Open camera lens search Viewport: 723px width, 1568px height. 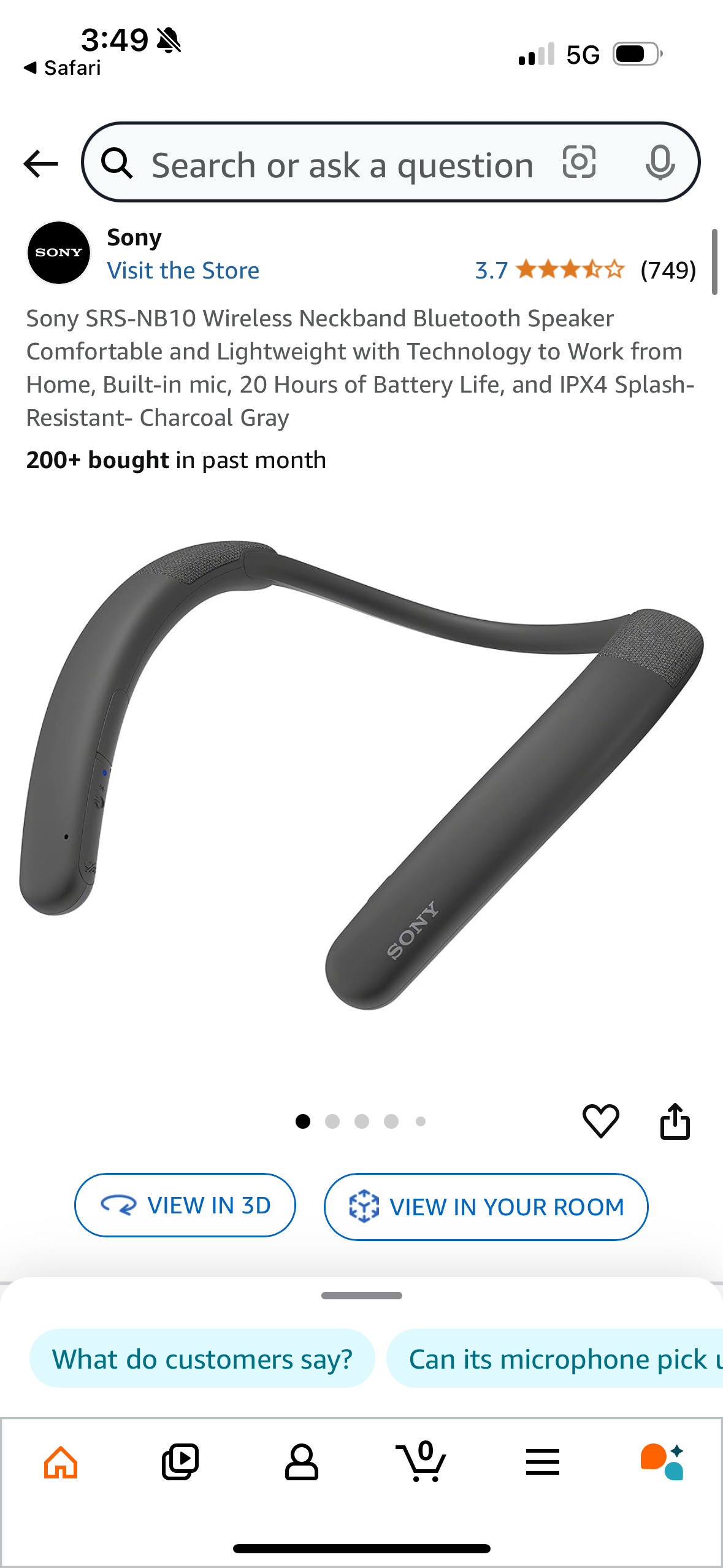pos(579,163)
